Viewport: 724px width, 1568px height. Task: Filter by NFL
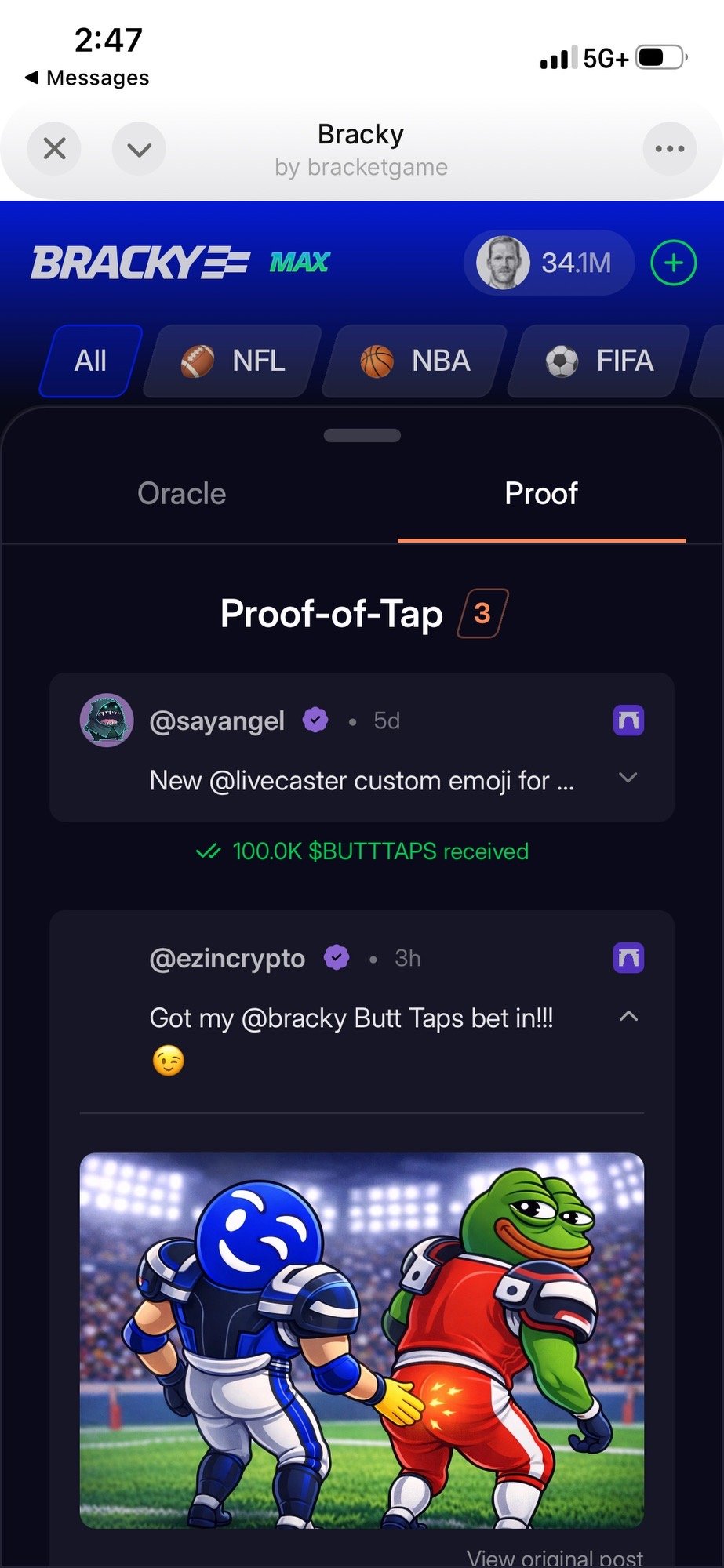tap(233, 361)
